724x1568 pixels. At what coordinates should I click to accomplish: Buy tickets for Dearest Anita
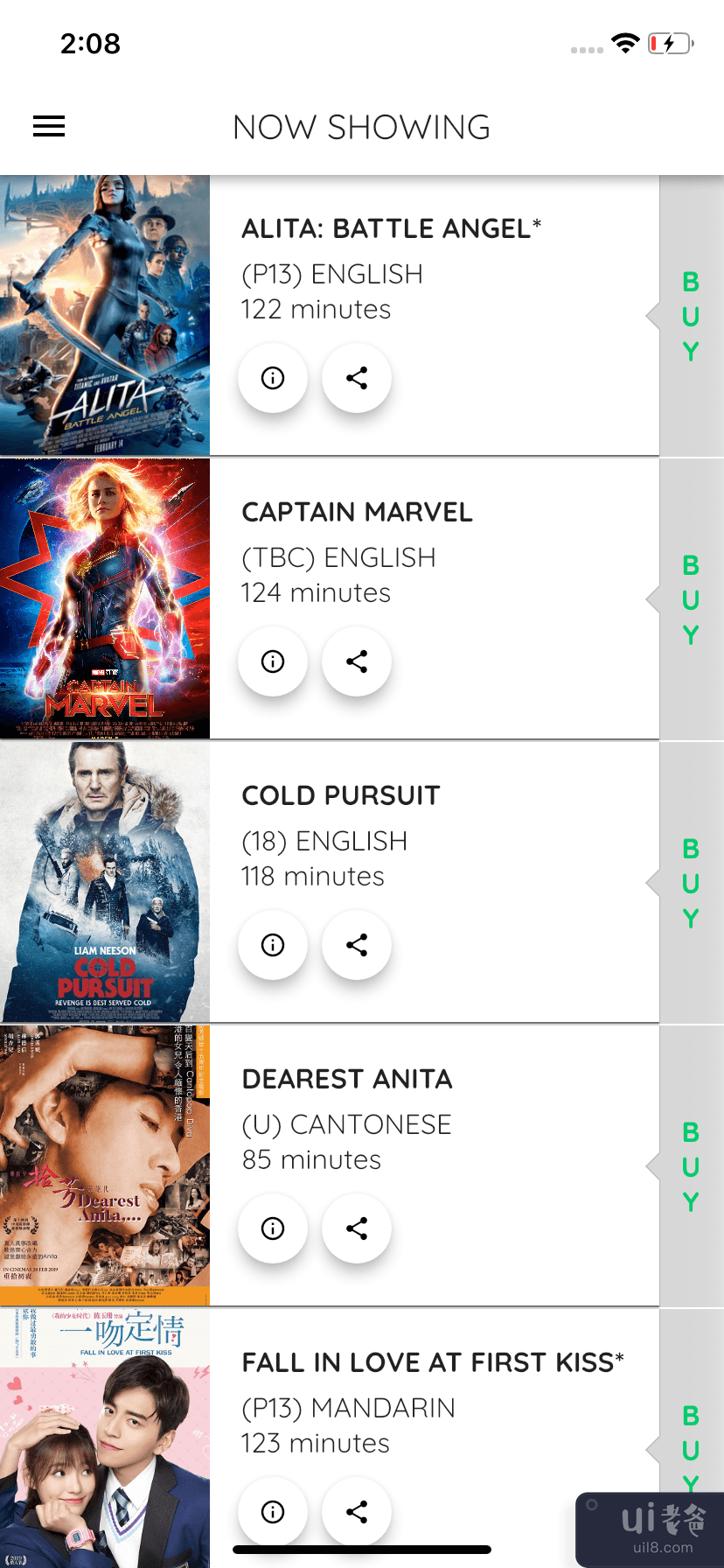tap(691, 1166)
